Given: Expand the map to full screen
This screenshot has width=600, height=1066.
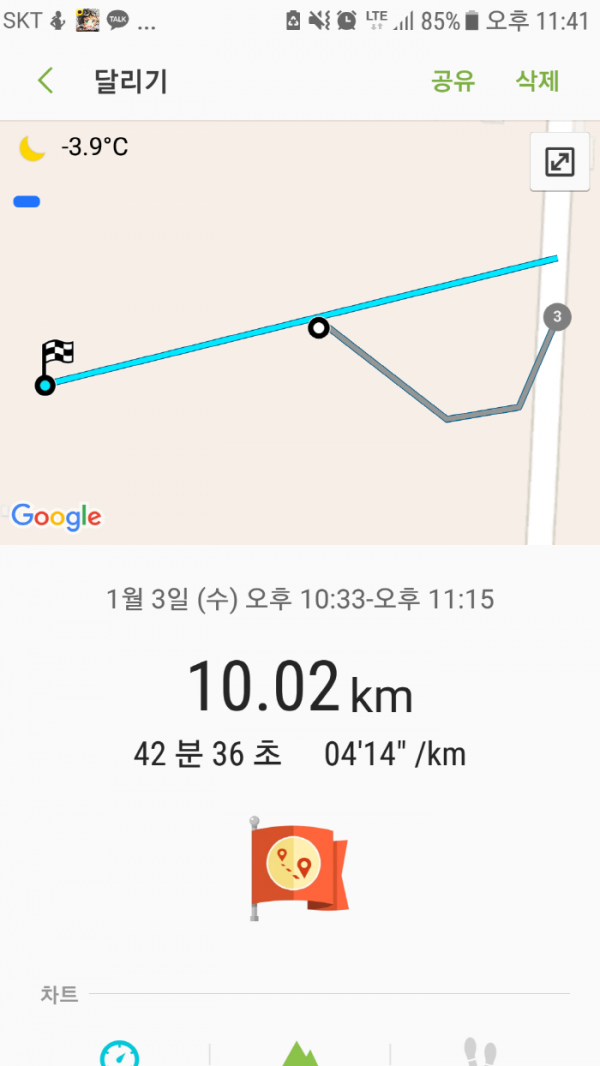Looking at the screenshot, I should [559, 162].
